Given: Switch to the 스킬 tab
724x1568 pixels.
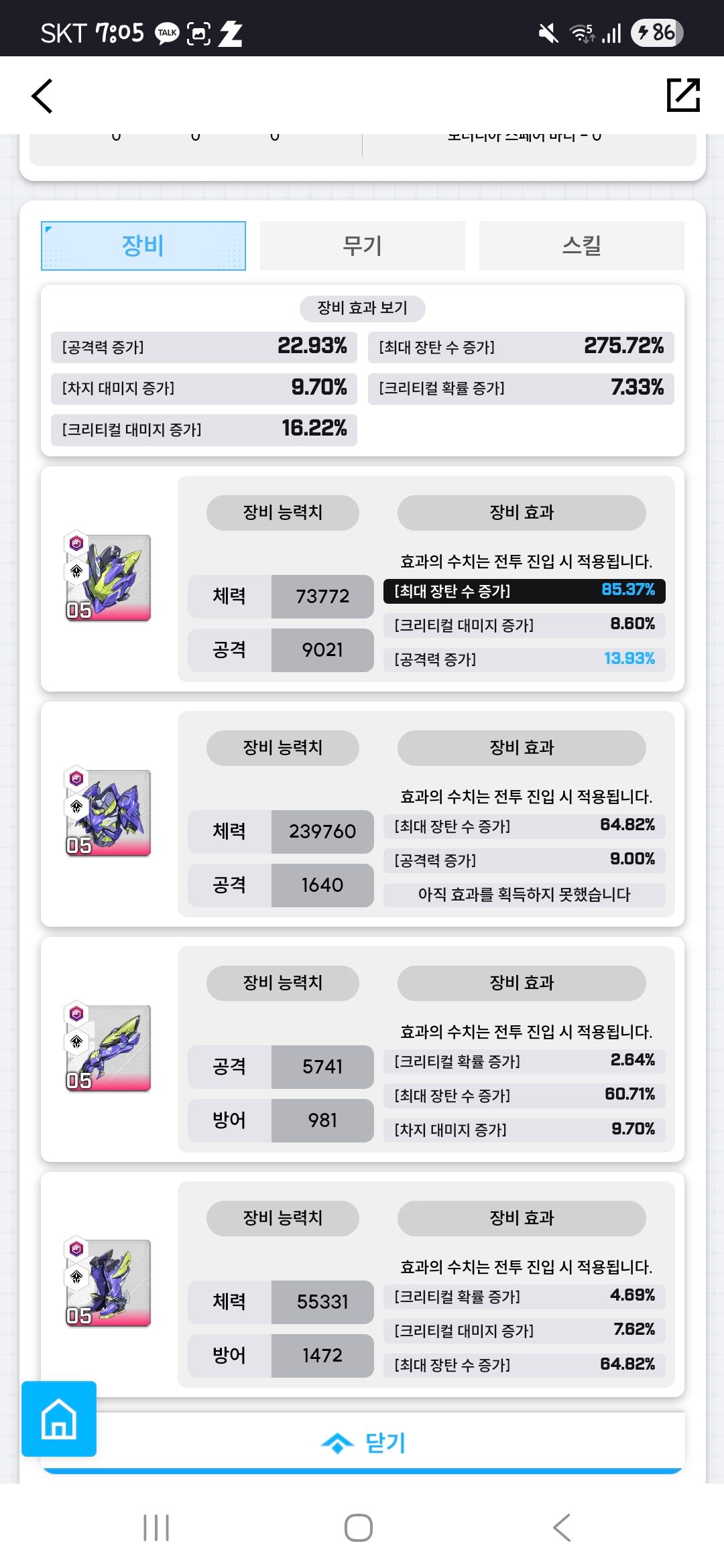Looking at the screenshot, I should (581, 246).
